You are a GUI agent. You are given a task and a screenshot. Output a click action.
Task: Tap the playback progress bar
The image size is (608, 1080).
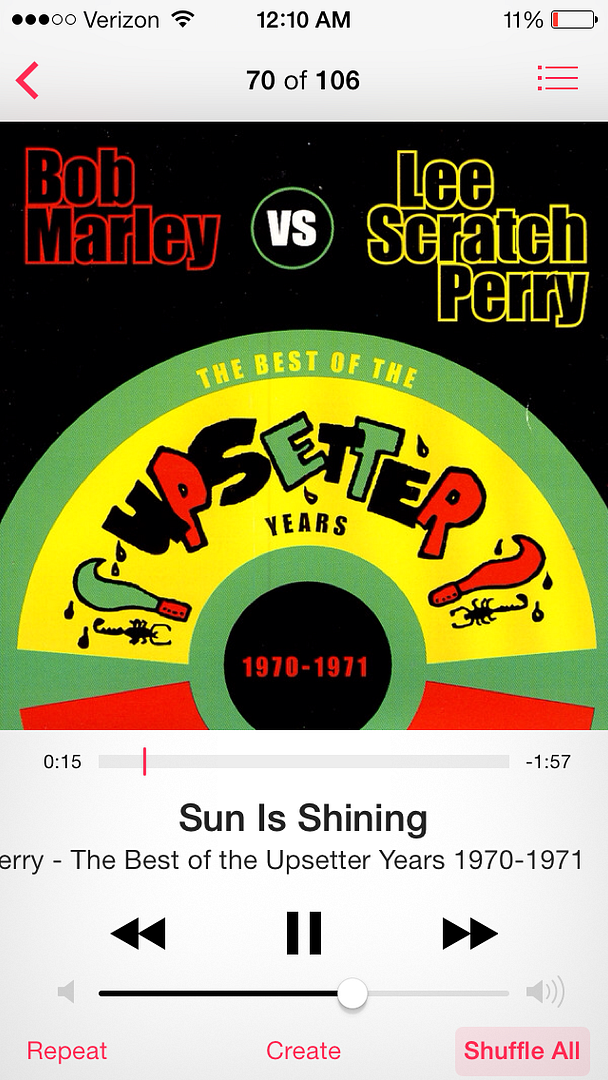click(x=303, y=762)
